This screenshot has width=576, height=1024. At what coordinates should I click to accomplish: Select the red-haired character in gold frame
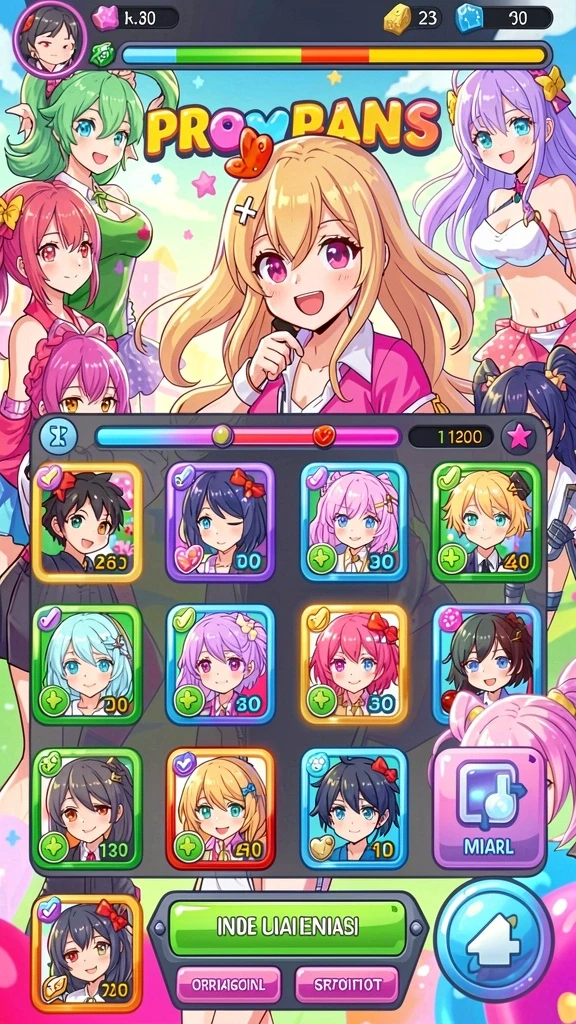[354, 664]
